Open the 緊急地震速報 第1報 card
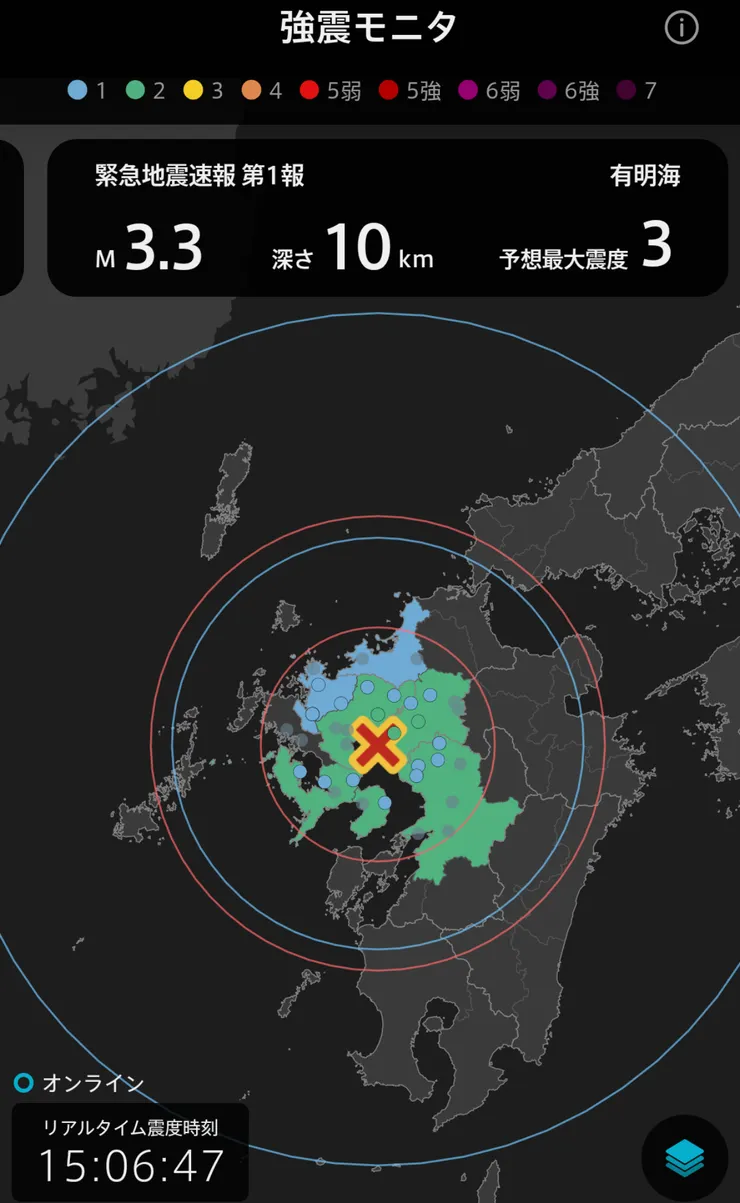Image resolution: width=740 pixels, height=1203 pixels. pyautogui.click(x=387, y=218)
